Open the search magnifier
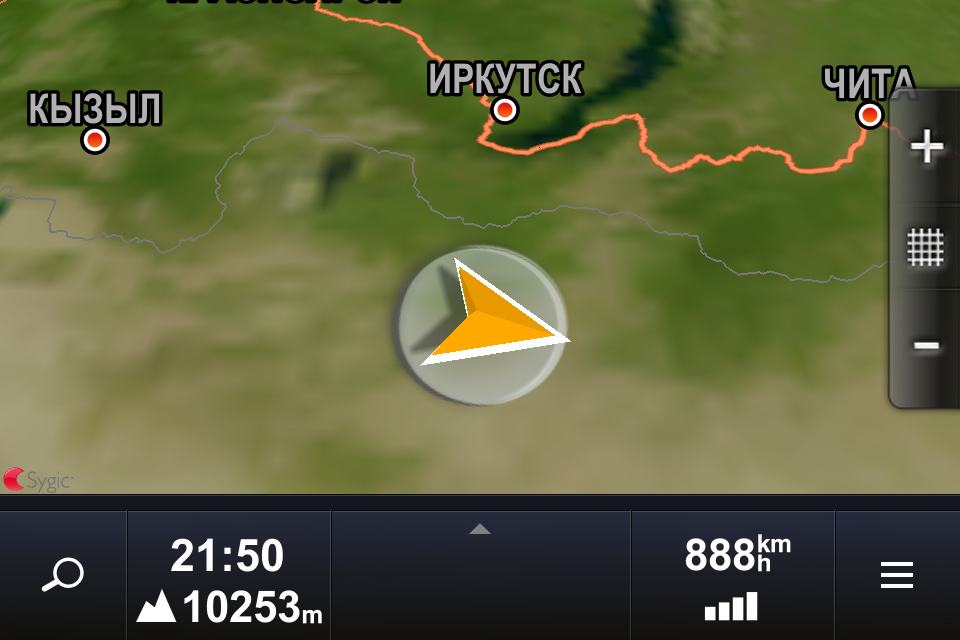960x640 pixels. (x=63, y=575)
